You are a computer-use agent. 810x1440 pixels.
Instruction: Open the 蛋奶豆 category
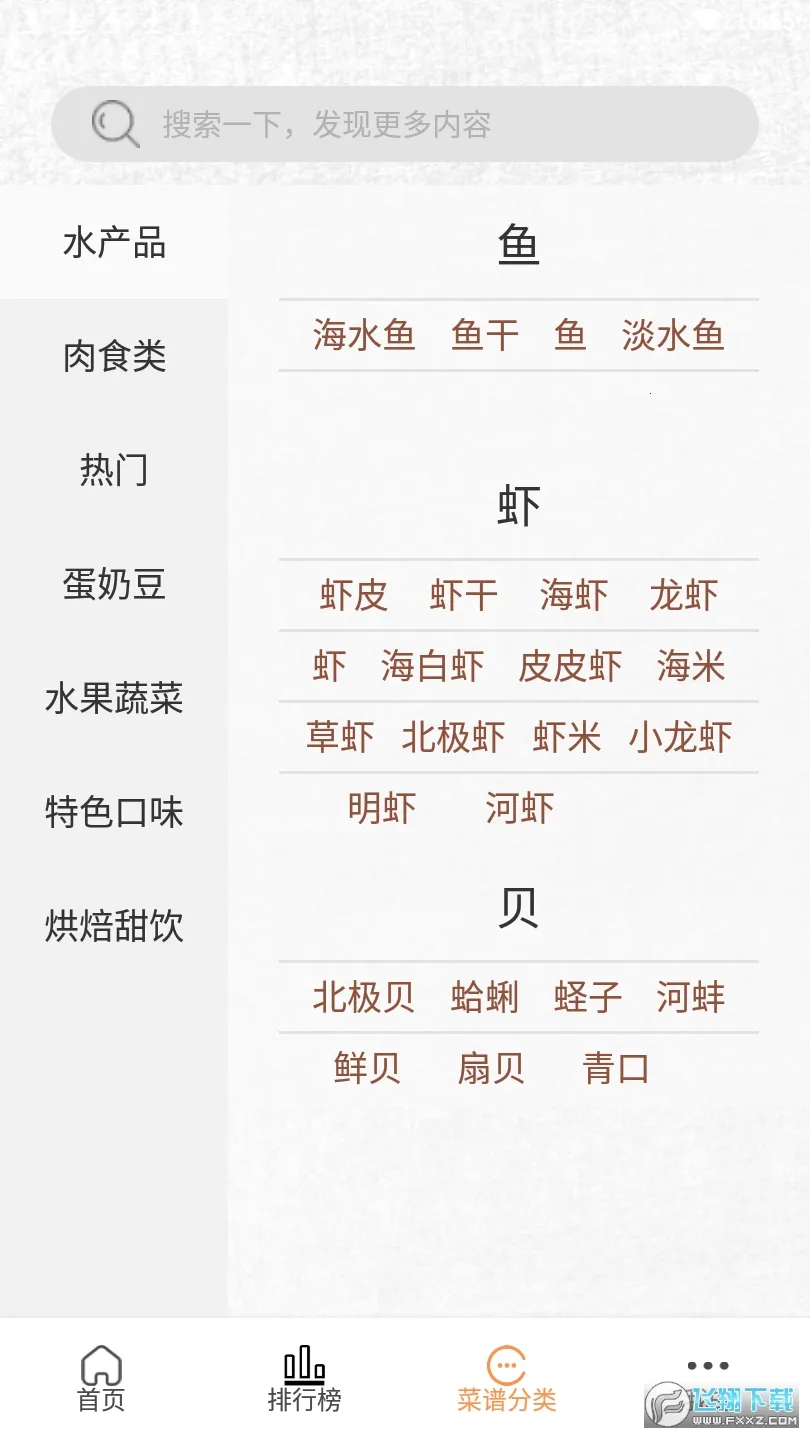pos(114,584)
